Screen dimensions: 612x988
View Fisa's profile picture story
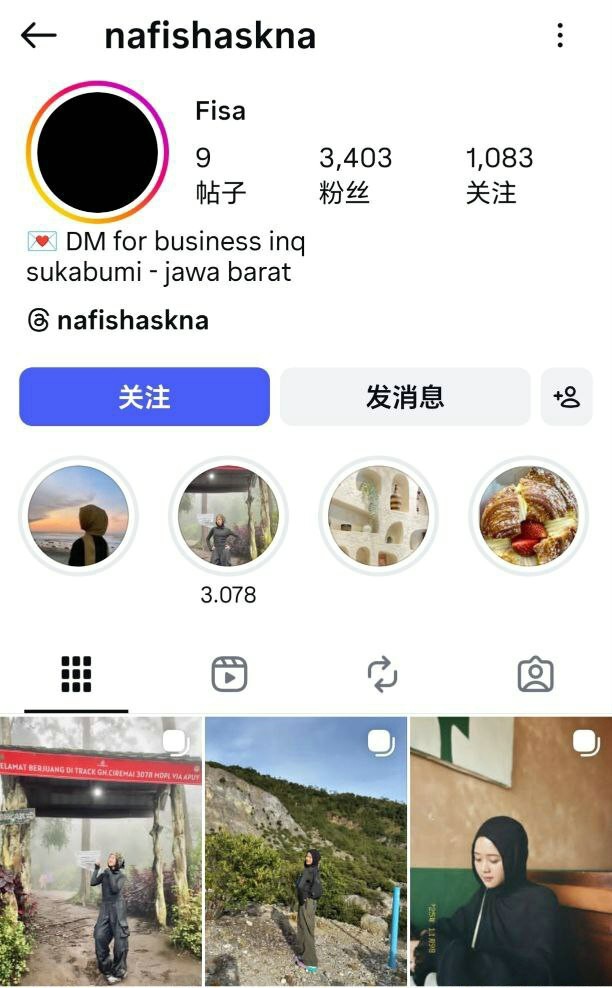98,152
